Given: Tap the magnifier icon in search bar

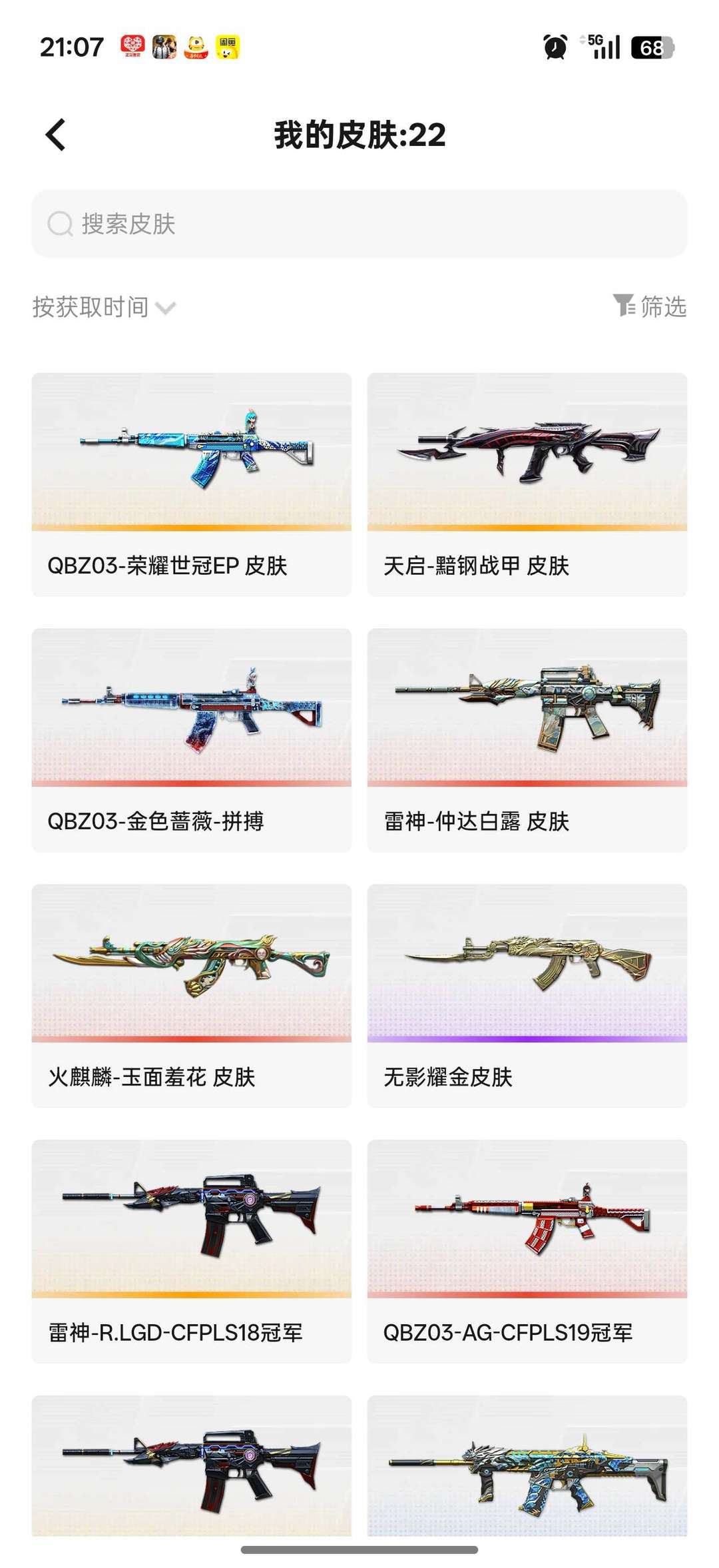Looking at the screenshot, I should pyautogui.click(x=61, y=224).
